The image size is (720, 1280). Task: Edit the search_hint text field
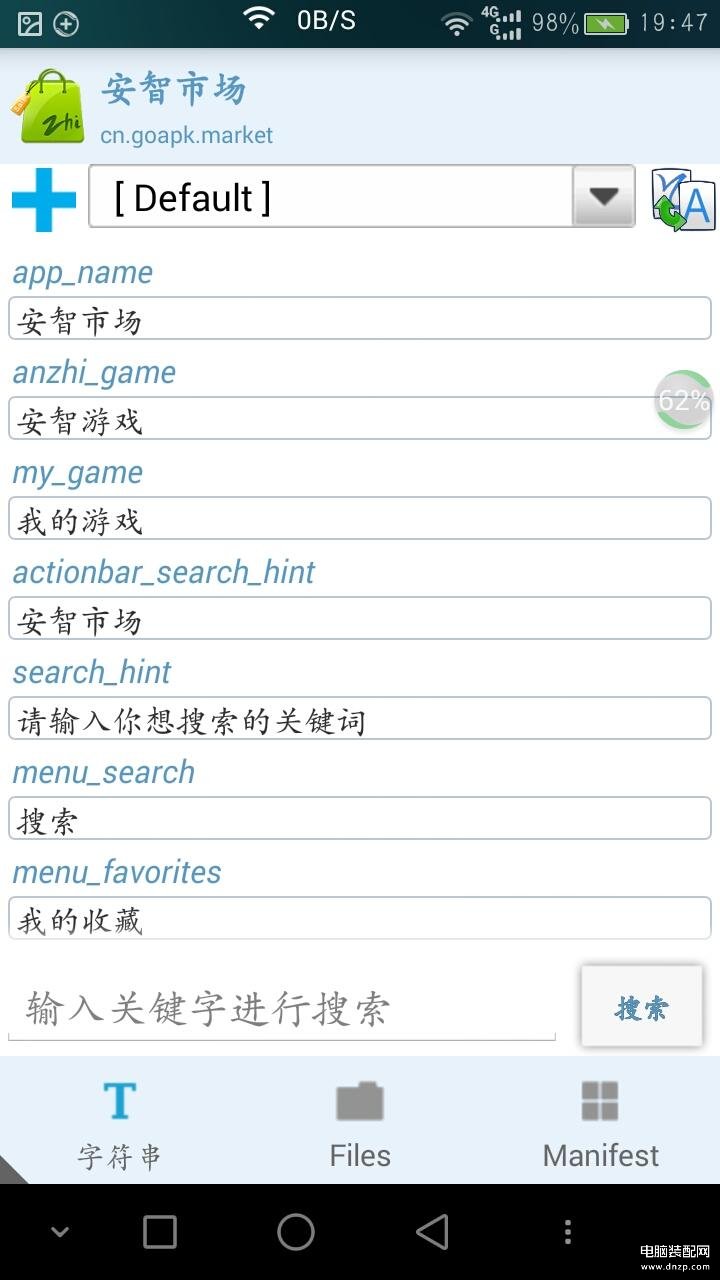360,719
